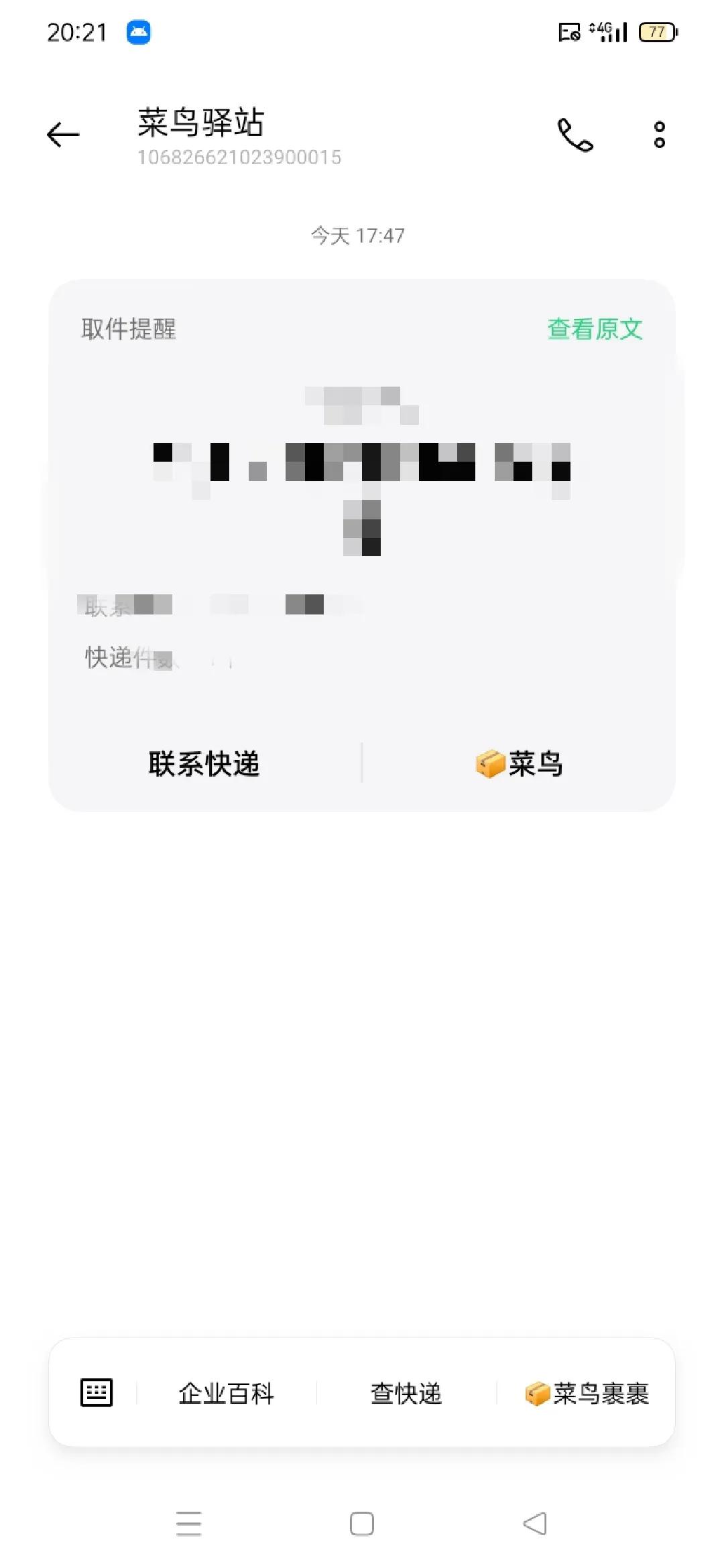Viewport: 724px width, 1568px height.
Task: Call 菜鸟驿站 with the phone icon
Action: 575,135
